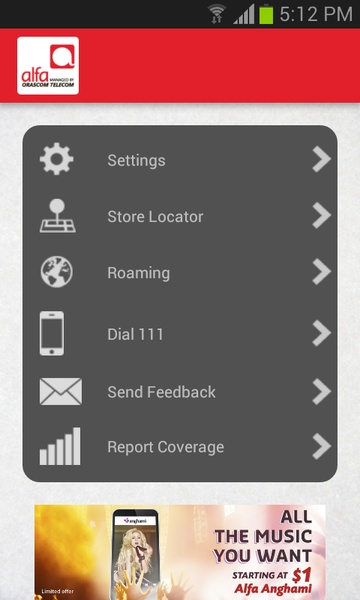
Task: Choose Report Coverage
Action: [x=180, y=447]
